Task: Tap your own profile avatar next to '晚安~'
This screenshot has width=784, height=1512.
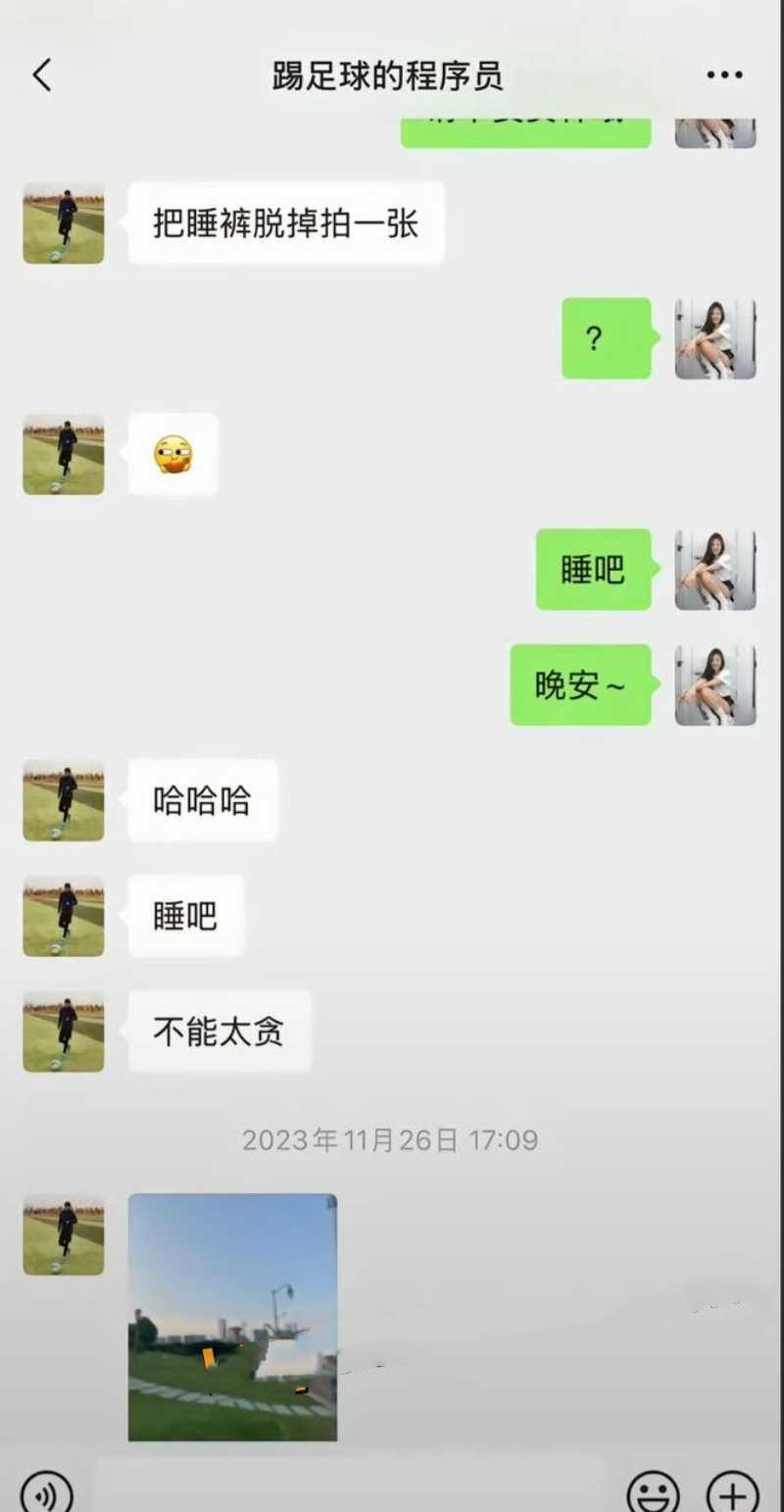Action: [x=715, y=686]
